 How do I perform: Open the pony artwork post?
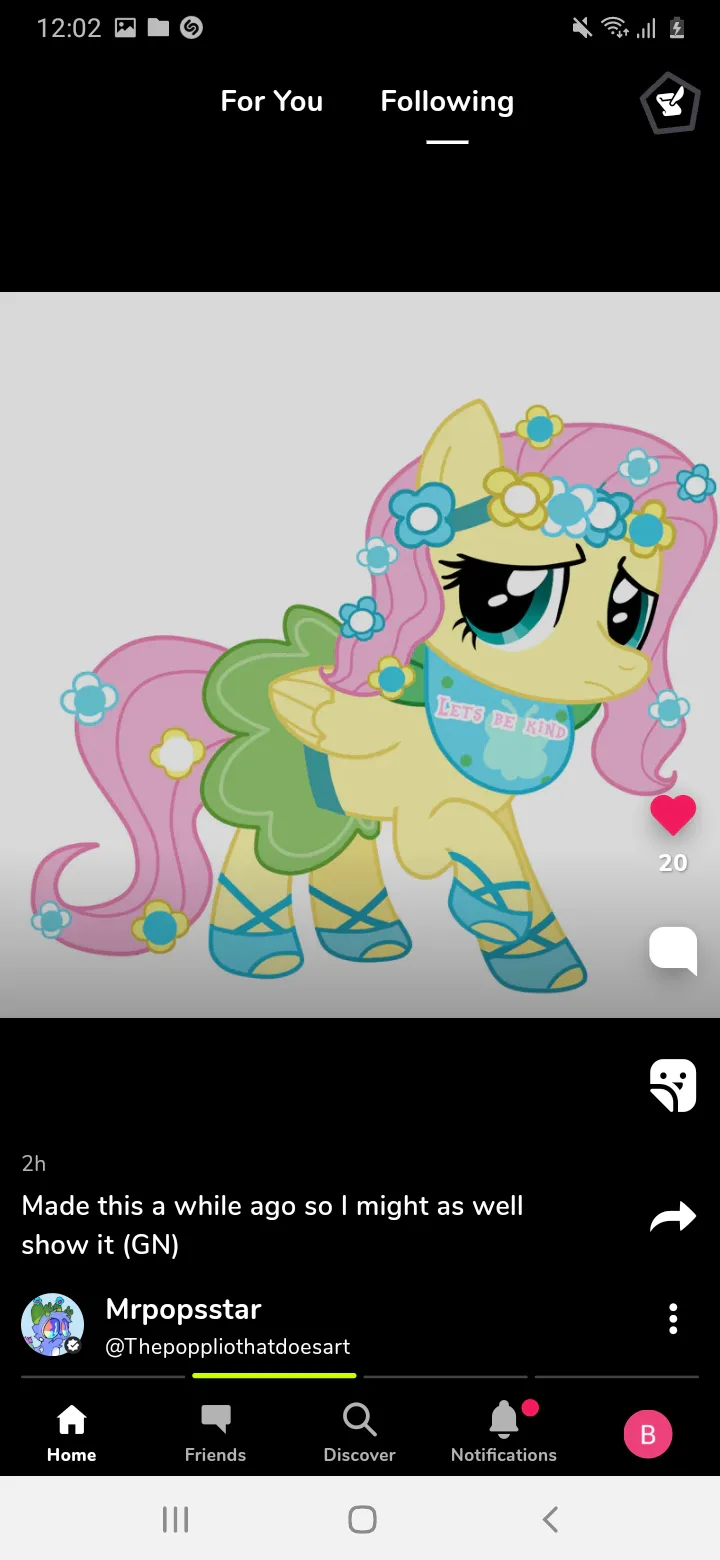click(360, 655)
